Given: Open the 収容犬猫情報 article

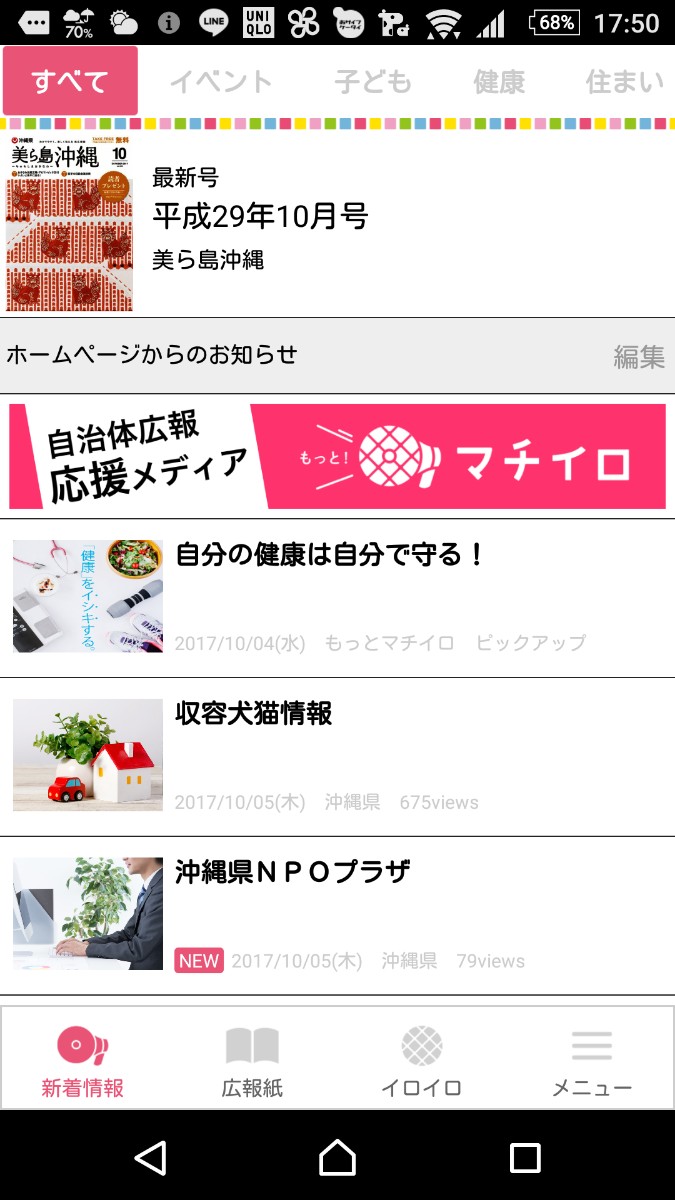Looking at the screenshot, I should pyautogui.click(x=337, y=756).
